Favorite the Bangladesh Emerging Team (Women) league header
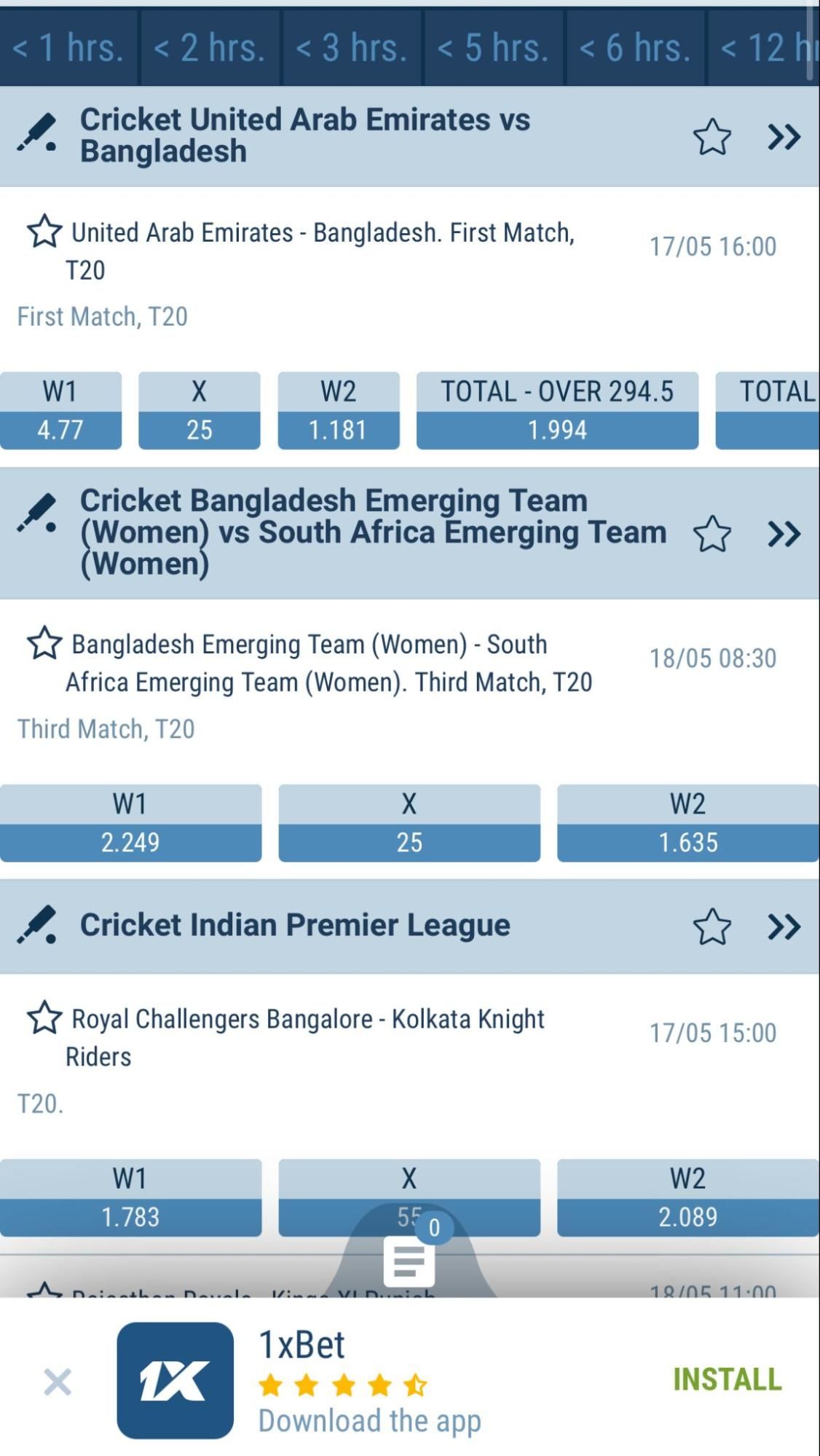 711,534
